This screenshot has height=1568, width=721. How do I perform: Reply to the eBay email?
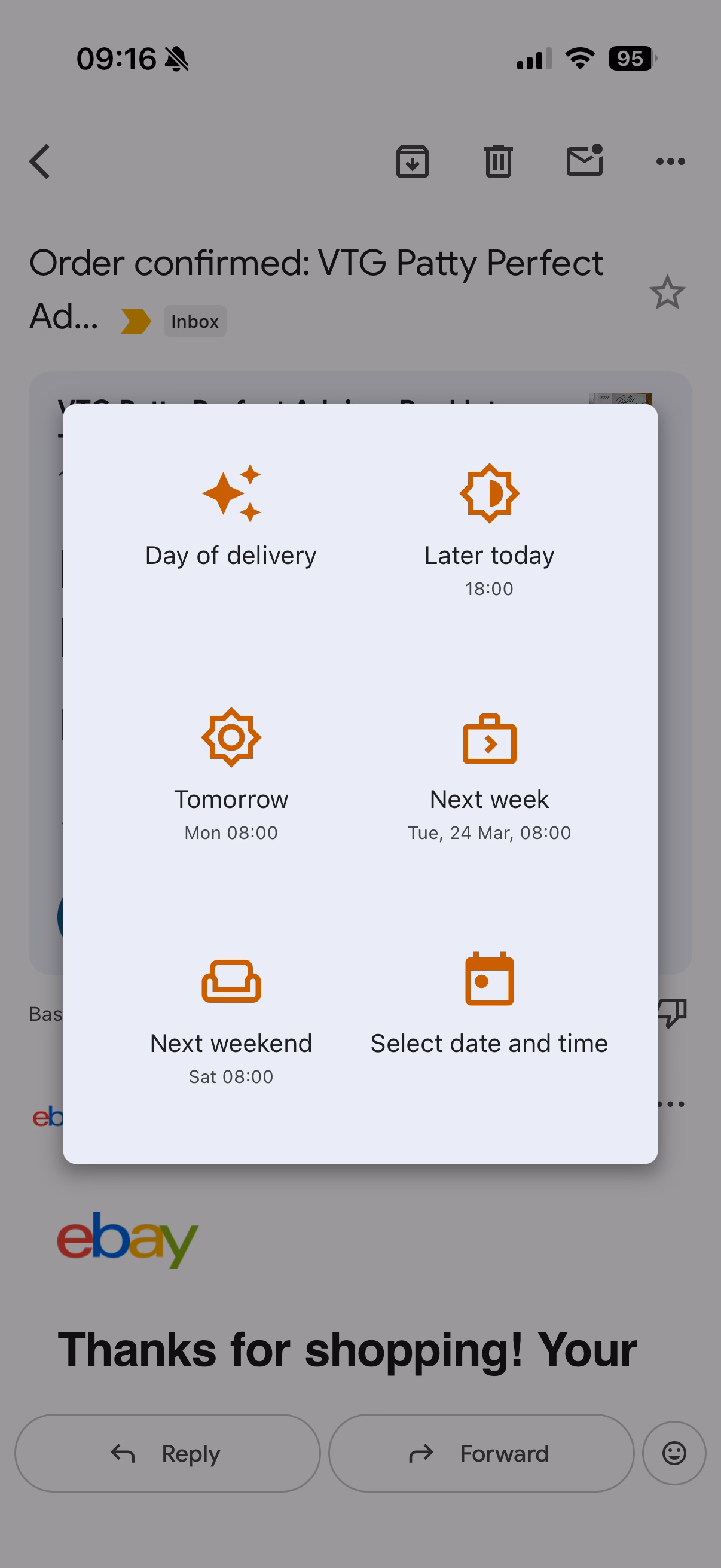pos(167,1453)
